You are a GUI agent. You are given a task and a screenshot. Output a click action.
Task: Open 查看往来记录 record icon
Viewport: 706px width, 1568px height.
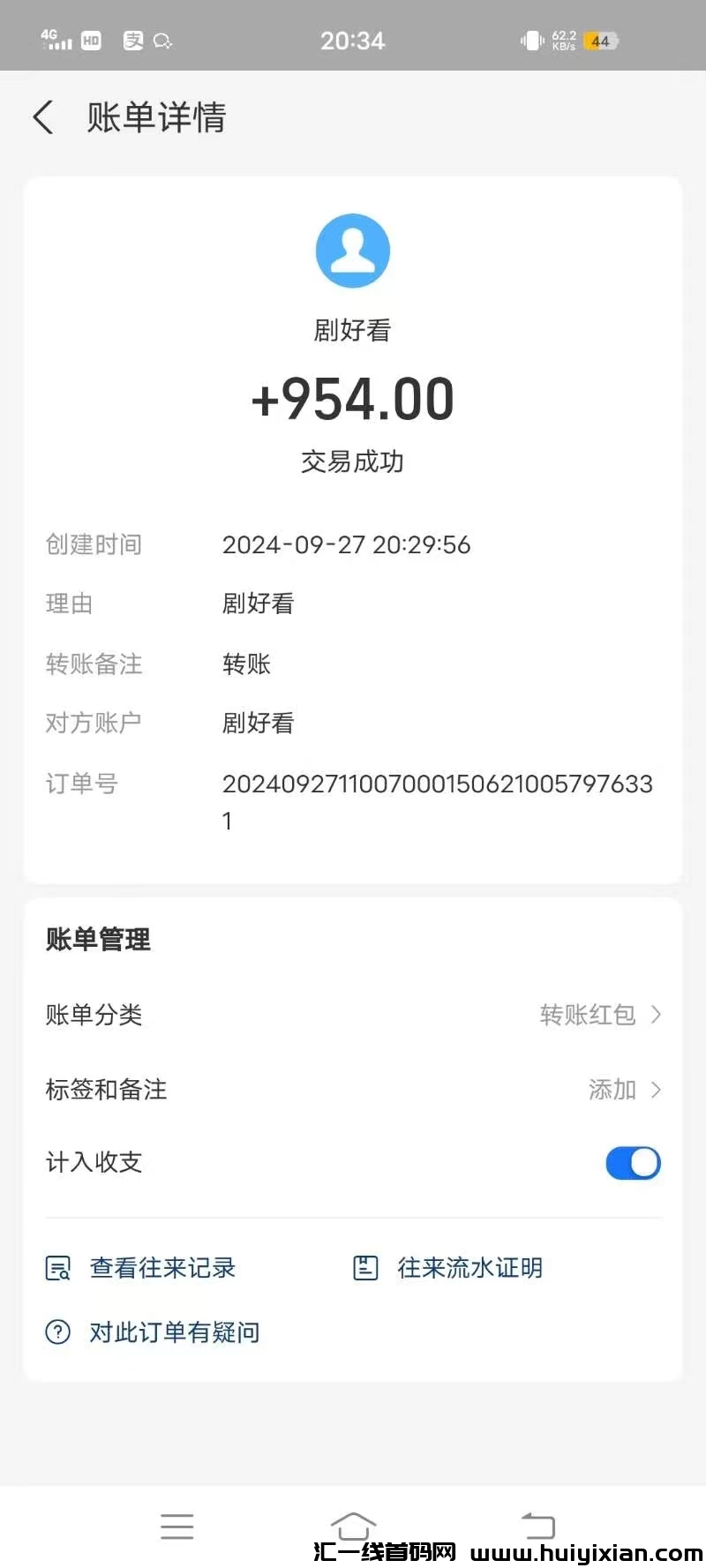click(56, 1267)
